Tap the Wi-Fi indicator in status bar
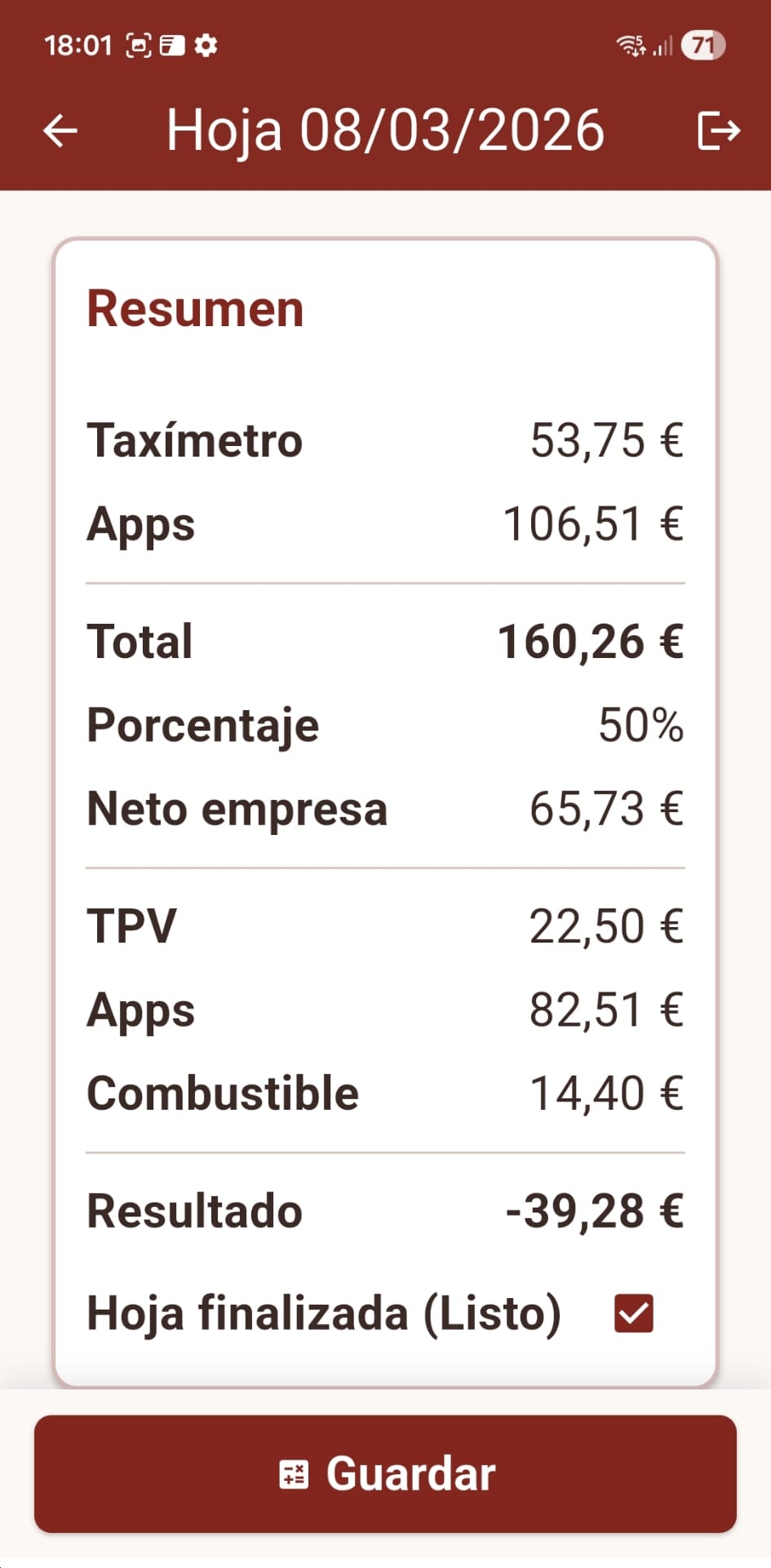The height and width of the screenshot is (1568, 771). [x=631, y=46]
